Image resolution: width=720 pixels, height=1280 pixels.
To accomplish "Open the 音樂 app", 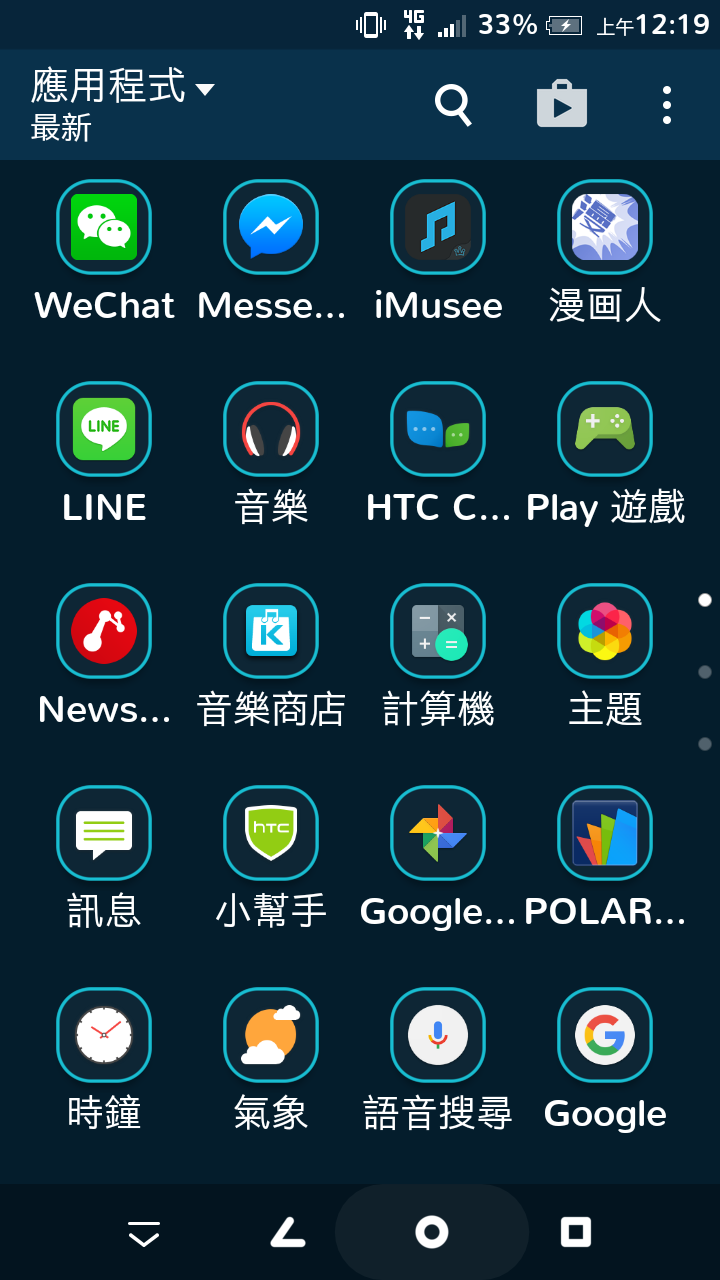I will coord(271,429).
